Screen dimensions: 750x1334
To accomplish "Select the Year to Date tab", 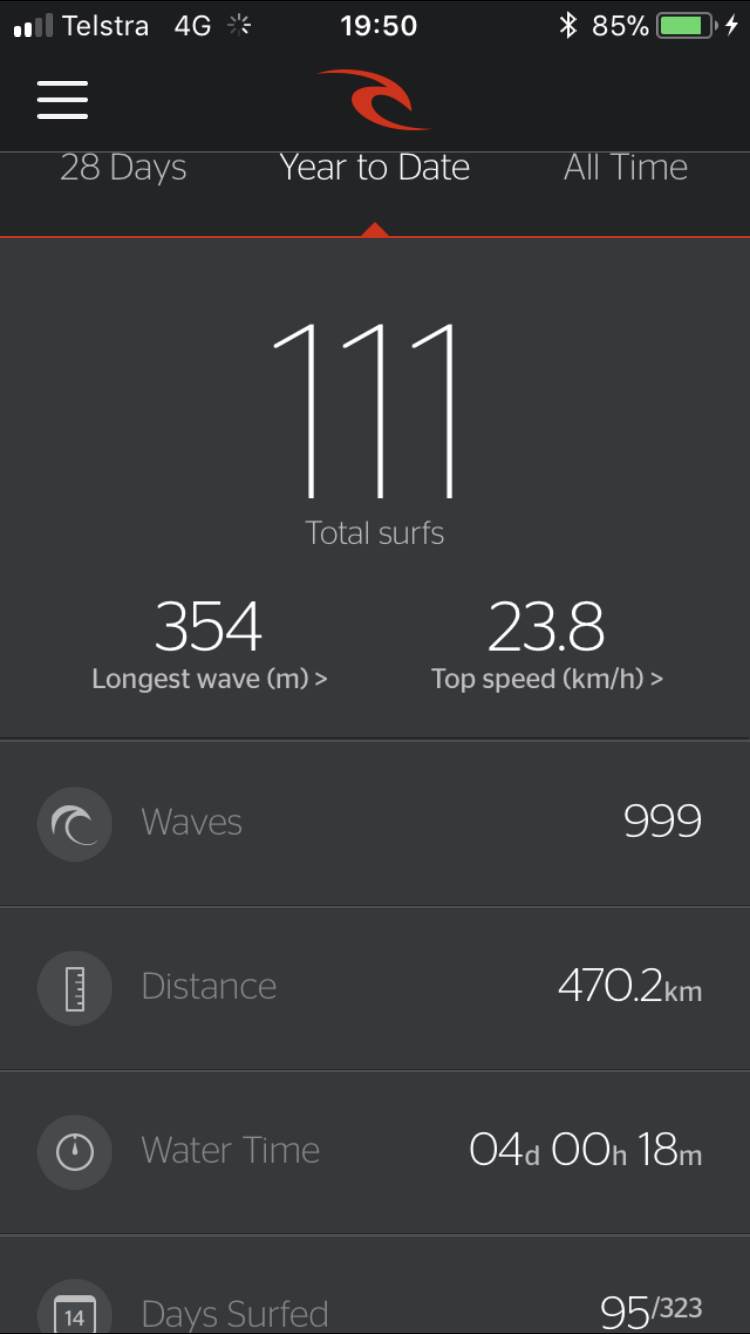I will 375,168.
